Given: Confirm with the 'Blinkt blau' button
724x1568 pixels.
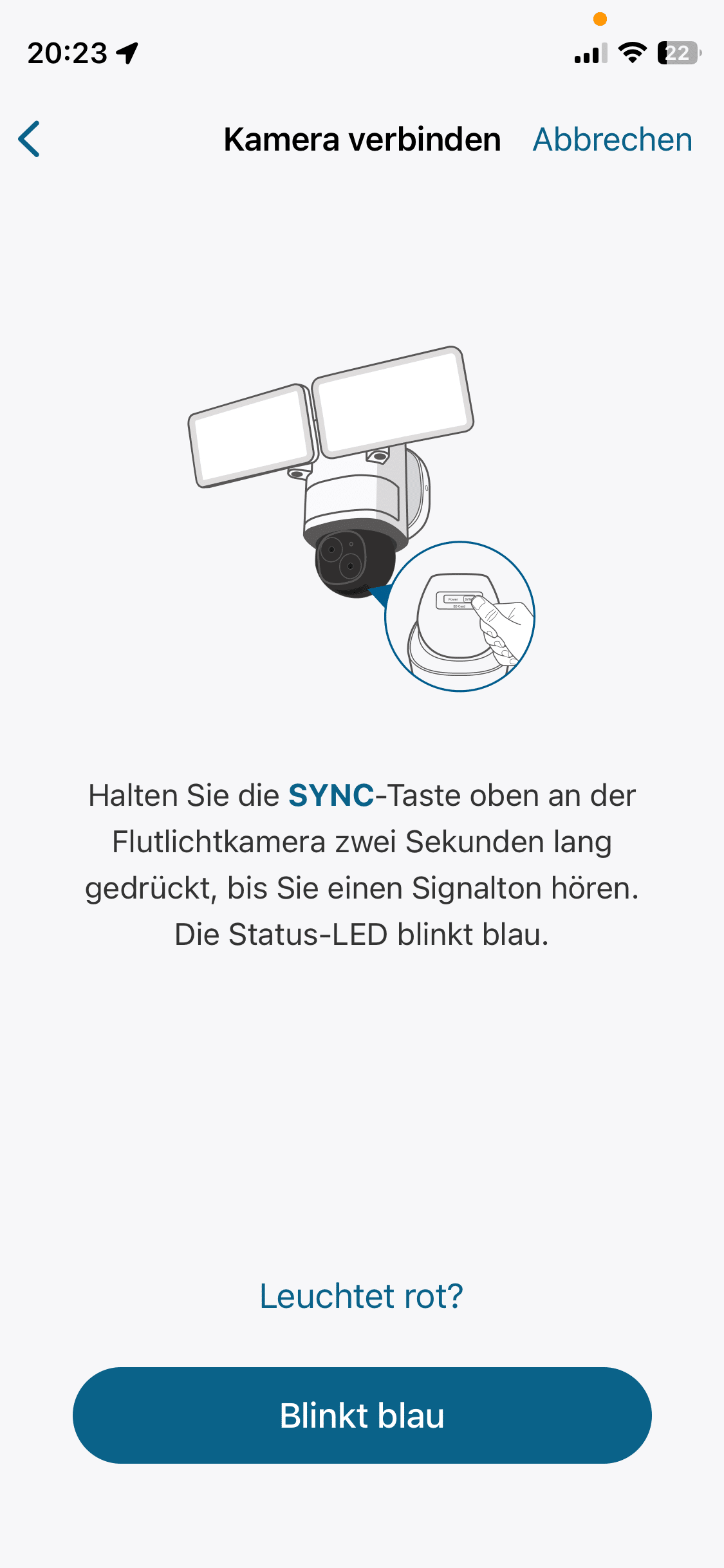Looking at the screenshot, I should tap(362, 1415).
